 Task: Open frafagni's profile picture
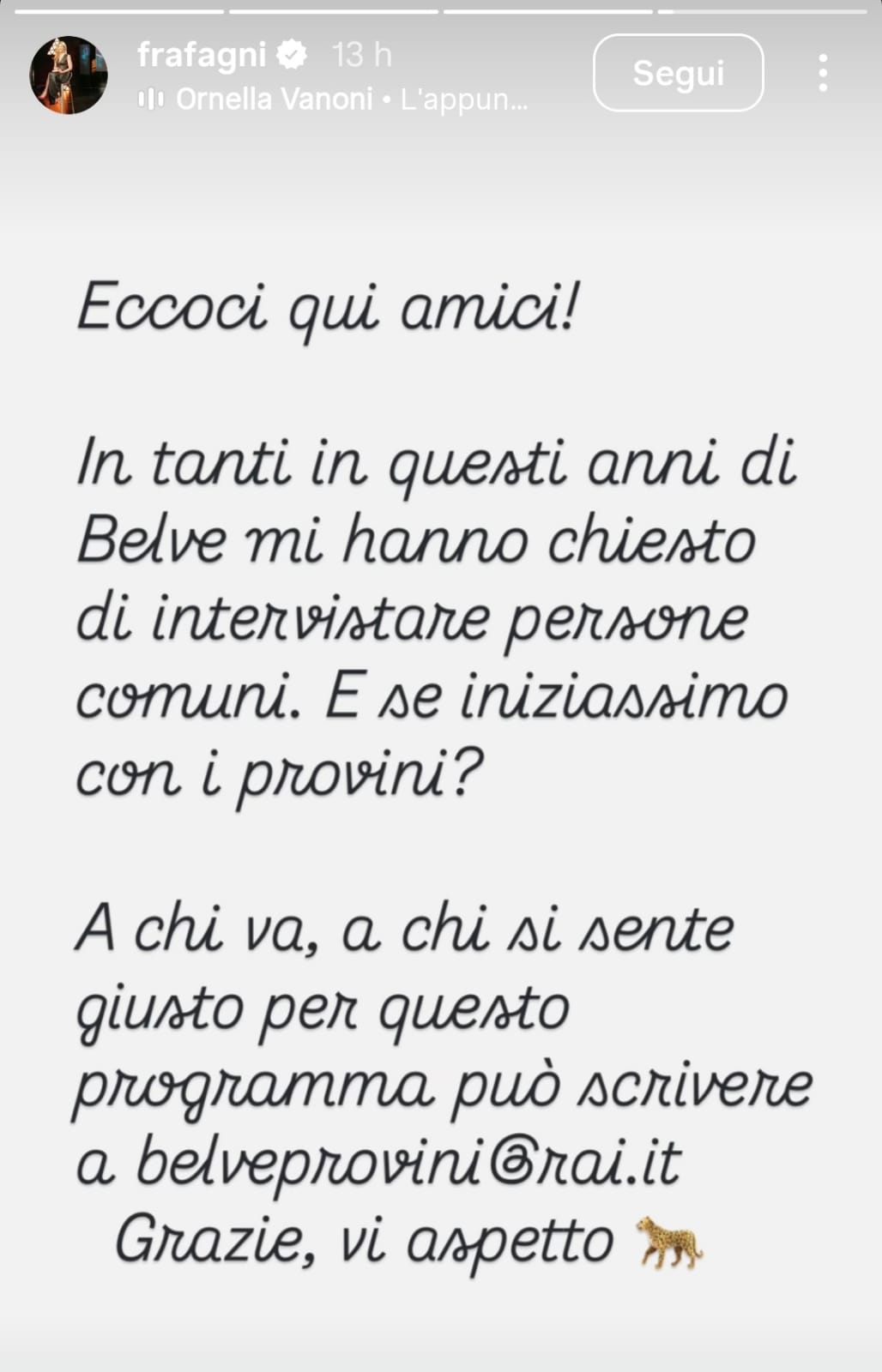[69, 75]
